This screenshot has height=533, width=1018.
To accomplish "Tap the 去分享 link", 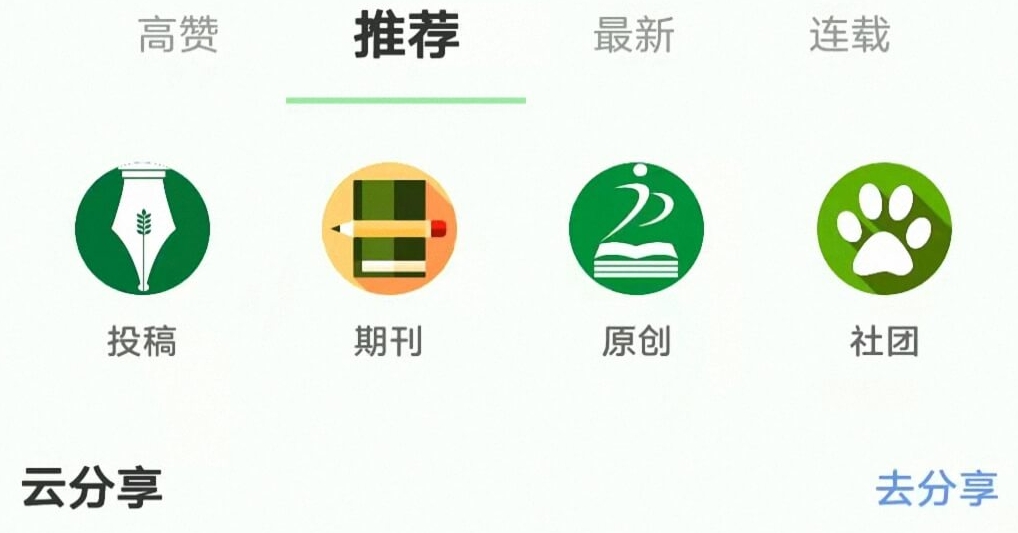I will click(936, 490).
